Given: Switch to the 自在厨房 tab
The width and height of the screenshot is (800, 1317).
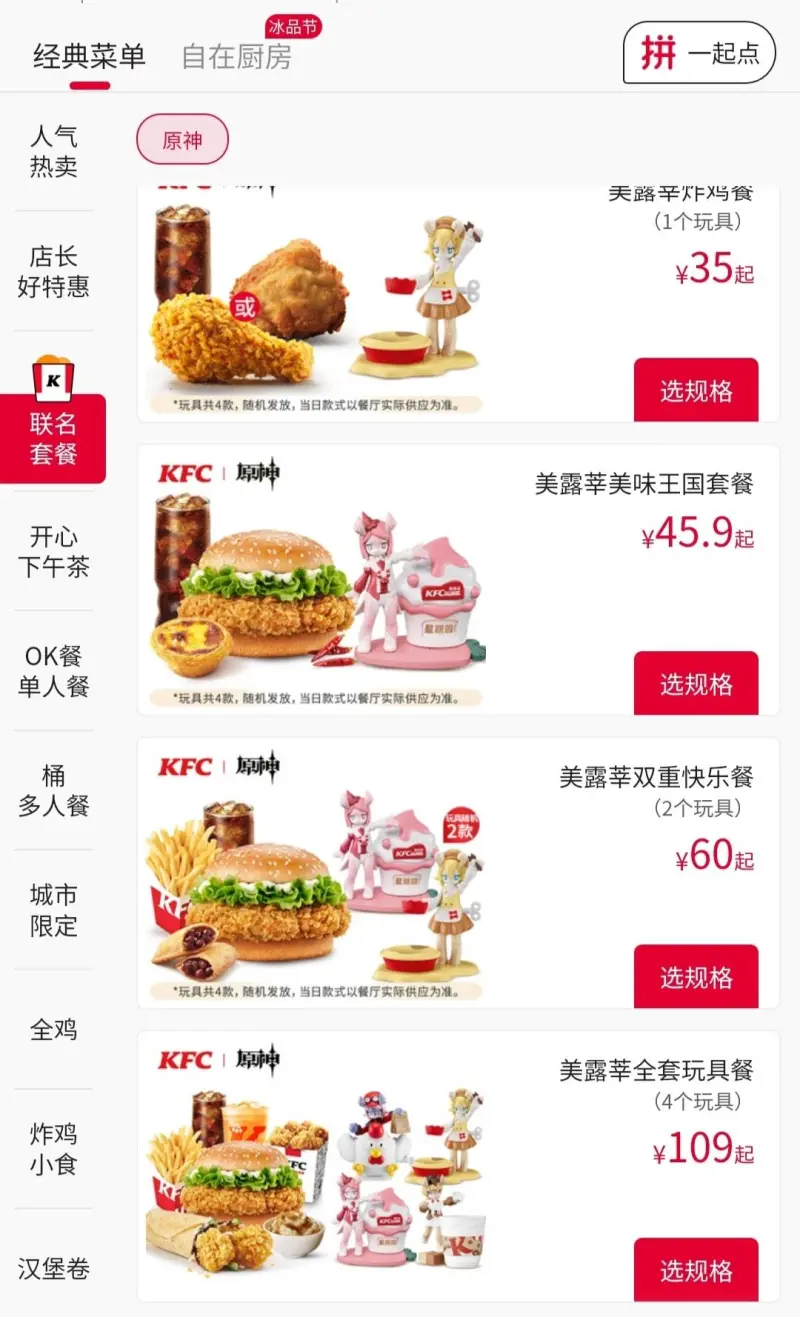Looking at the screenshot, I should pyautogui.click(x=236, y=57).
